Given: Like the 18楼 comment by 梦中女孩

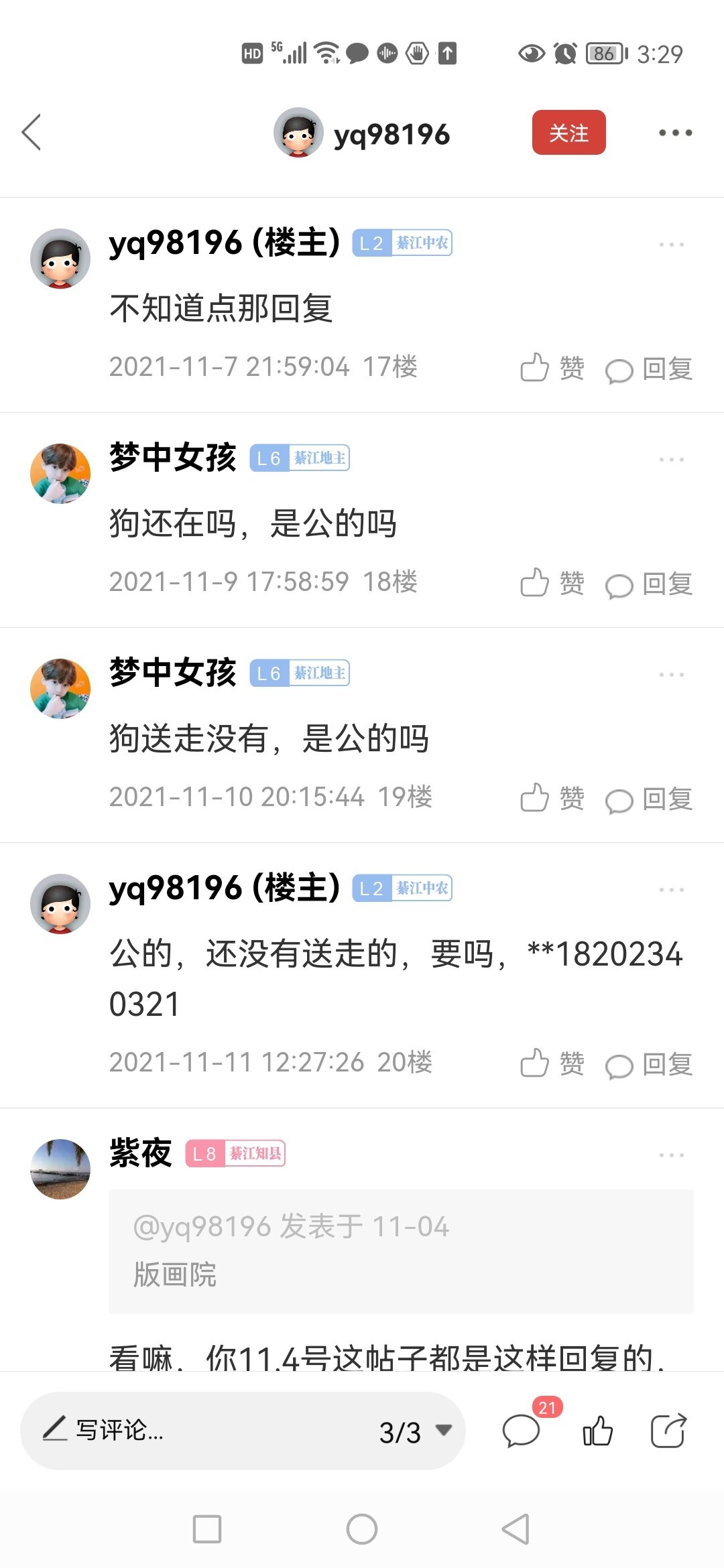Looking at the screenshot, I should coord(552,583).
